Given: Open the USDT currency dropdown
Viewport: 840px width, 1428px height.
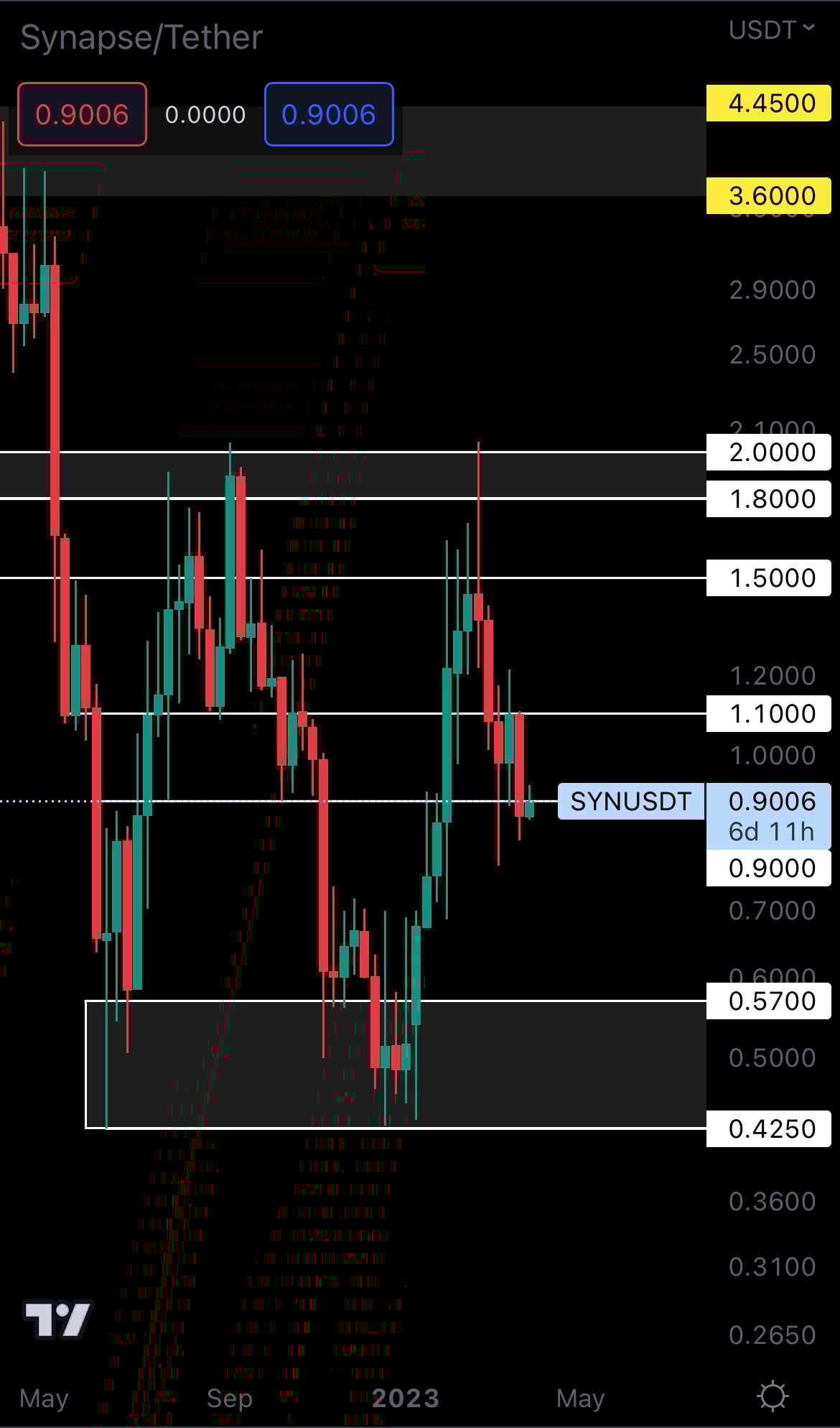Looking at the screenshot, I should tap(772, 30).
